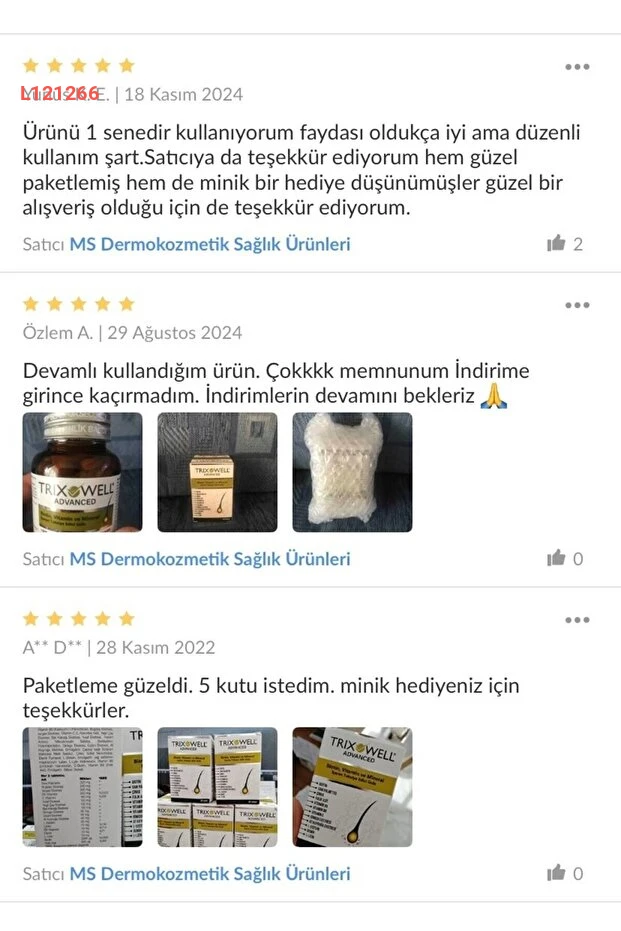This screenshot has width=621, height=931.
Task: Open seller link under A** D**'s review
Action: (x=209, y=874)
